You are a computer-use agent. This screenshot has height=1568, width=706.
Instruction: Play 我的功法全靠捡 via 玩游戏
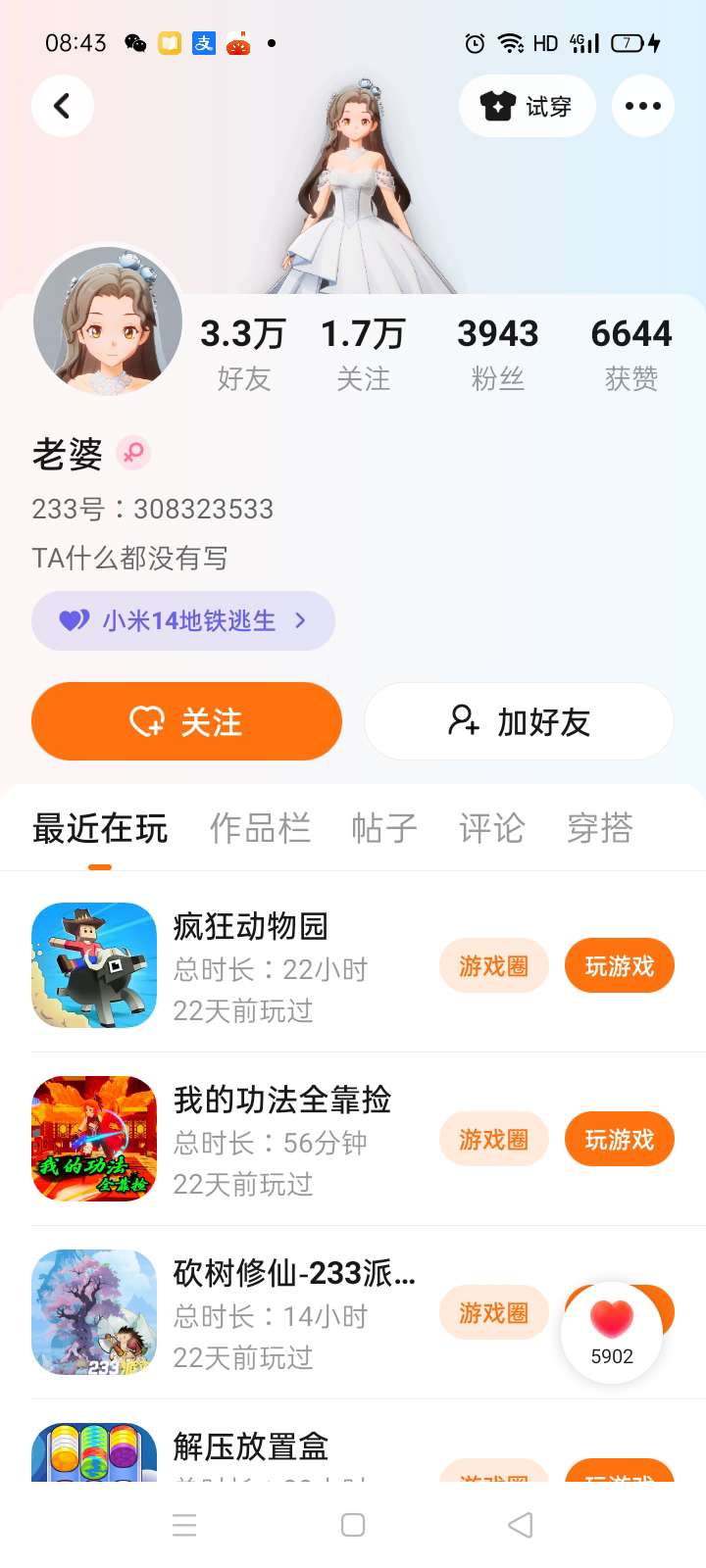tap(619, 1139)
